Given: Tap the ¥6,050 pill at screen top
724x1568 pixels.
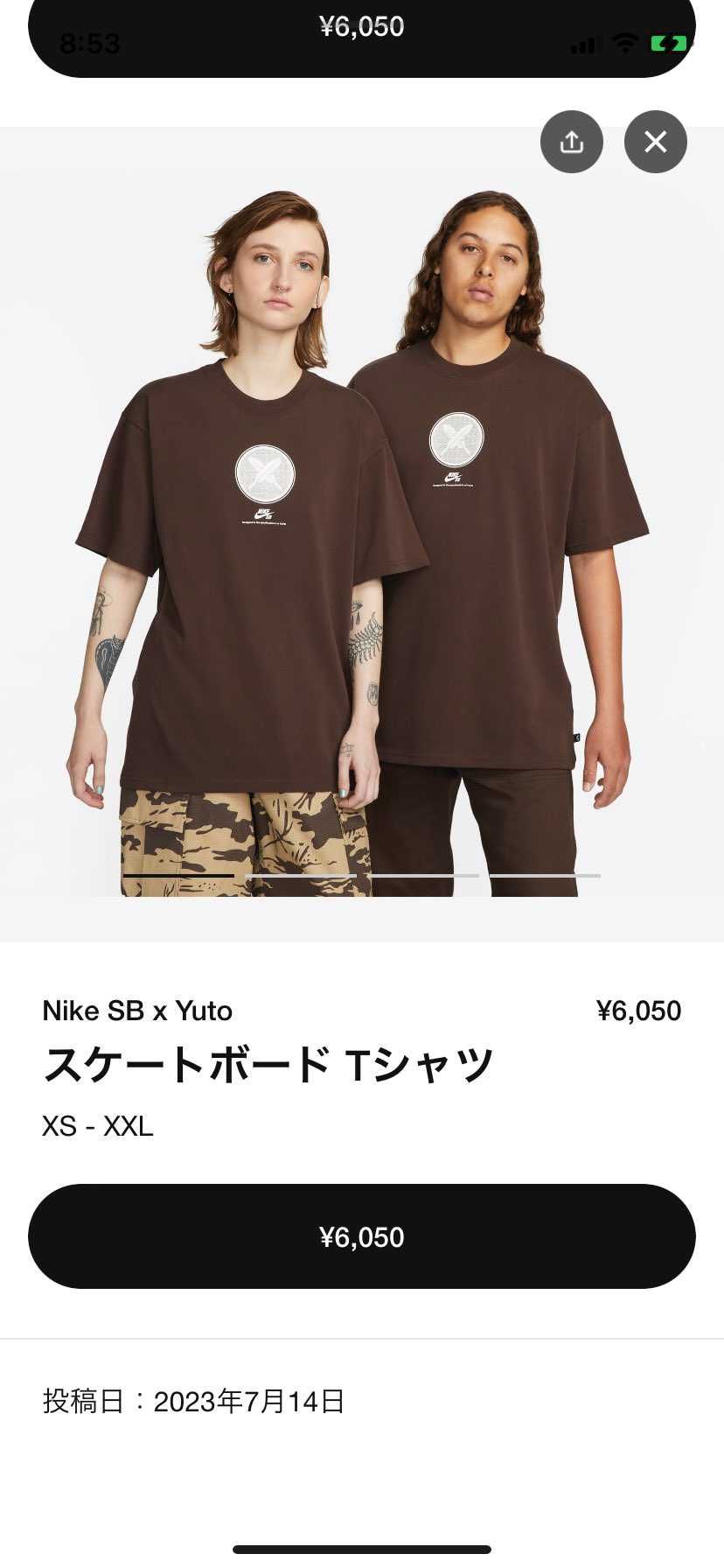Looking at the screenshot, I should coord(362,26).
